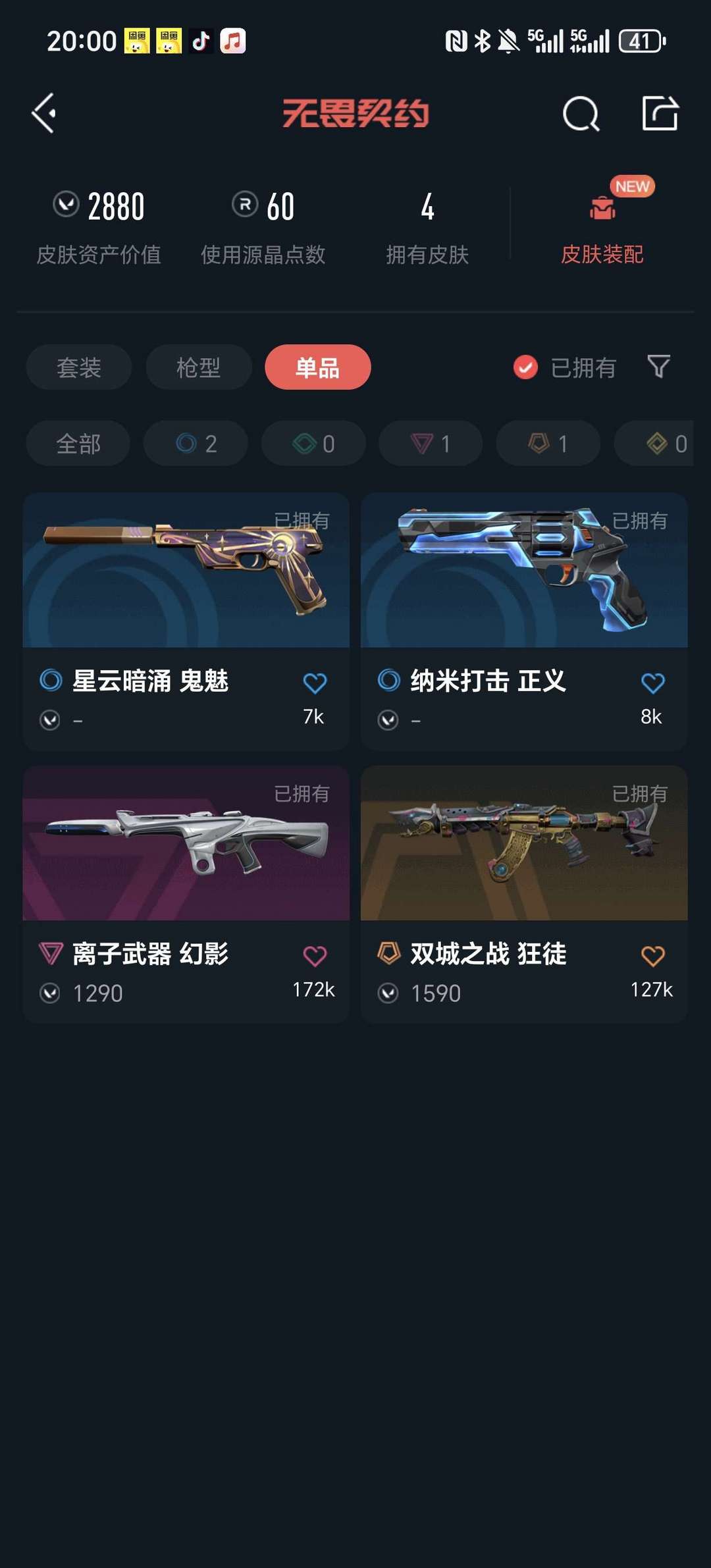This screenshot has height=1568, width=711.
Task: Open the search icon
Action: coord(581,114)
